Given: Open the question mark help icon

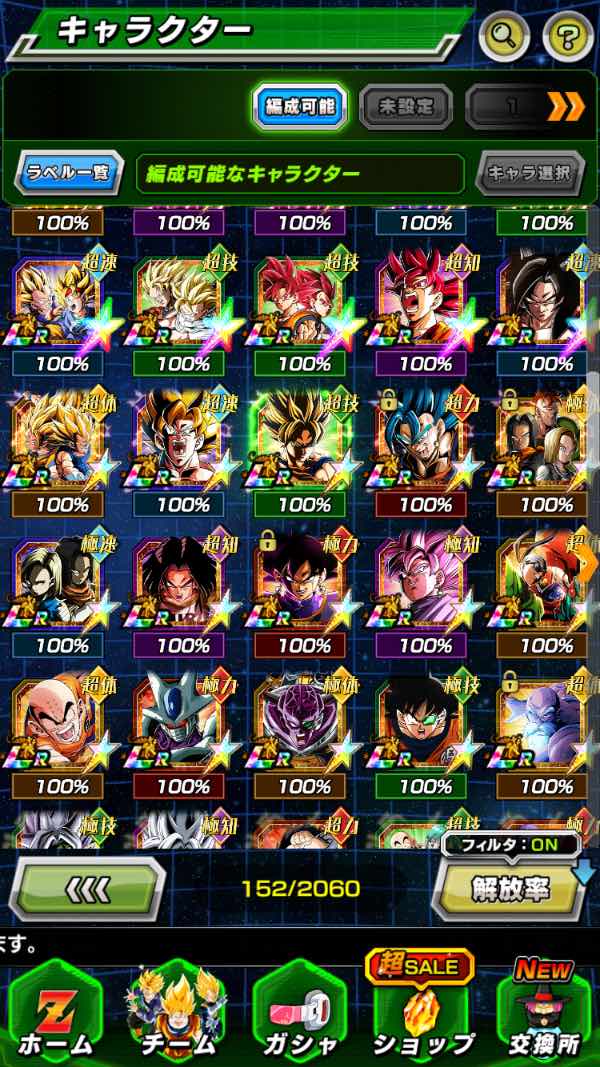Looking at the screenshot, I should 567,38.
